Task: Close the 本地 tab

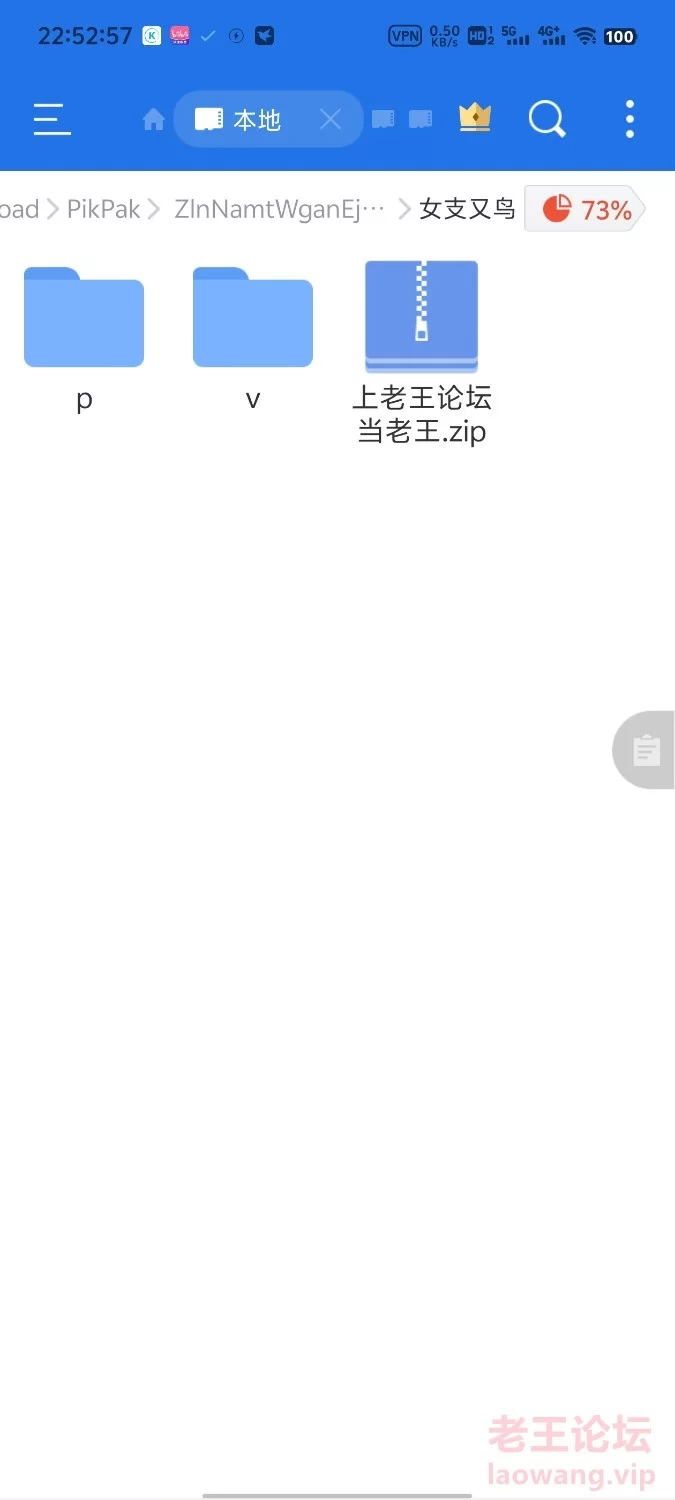Action: (330, 120)
